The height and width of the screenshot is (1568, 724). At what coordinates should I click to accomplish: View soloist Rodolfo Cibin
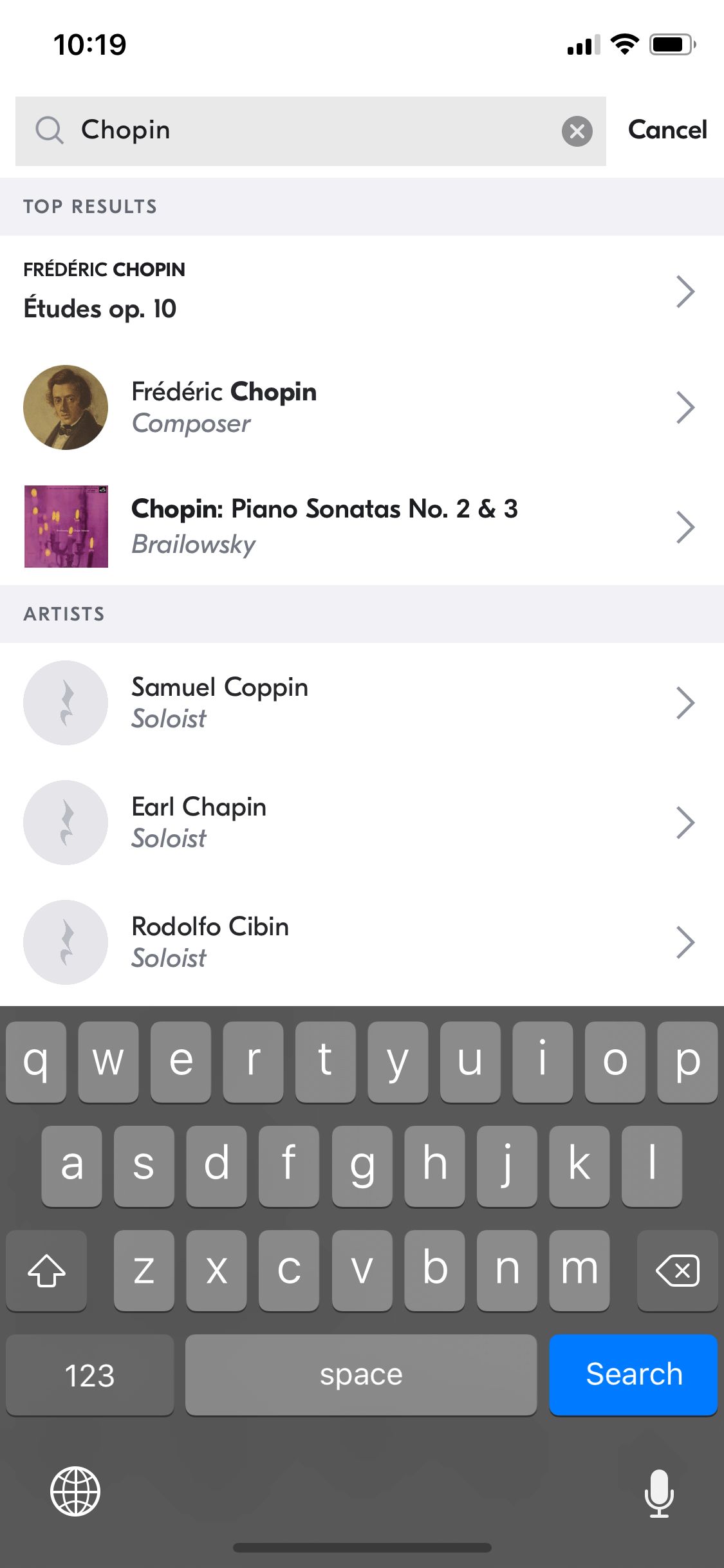tap(362, 942)
